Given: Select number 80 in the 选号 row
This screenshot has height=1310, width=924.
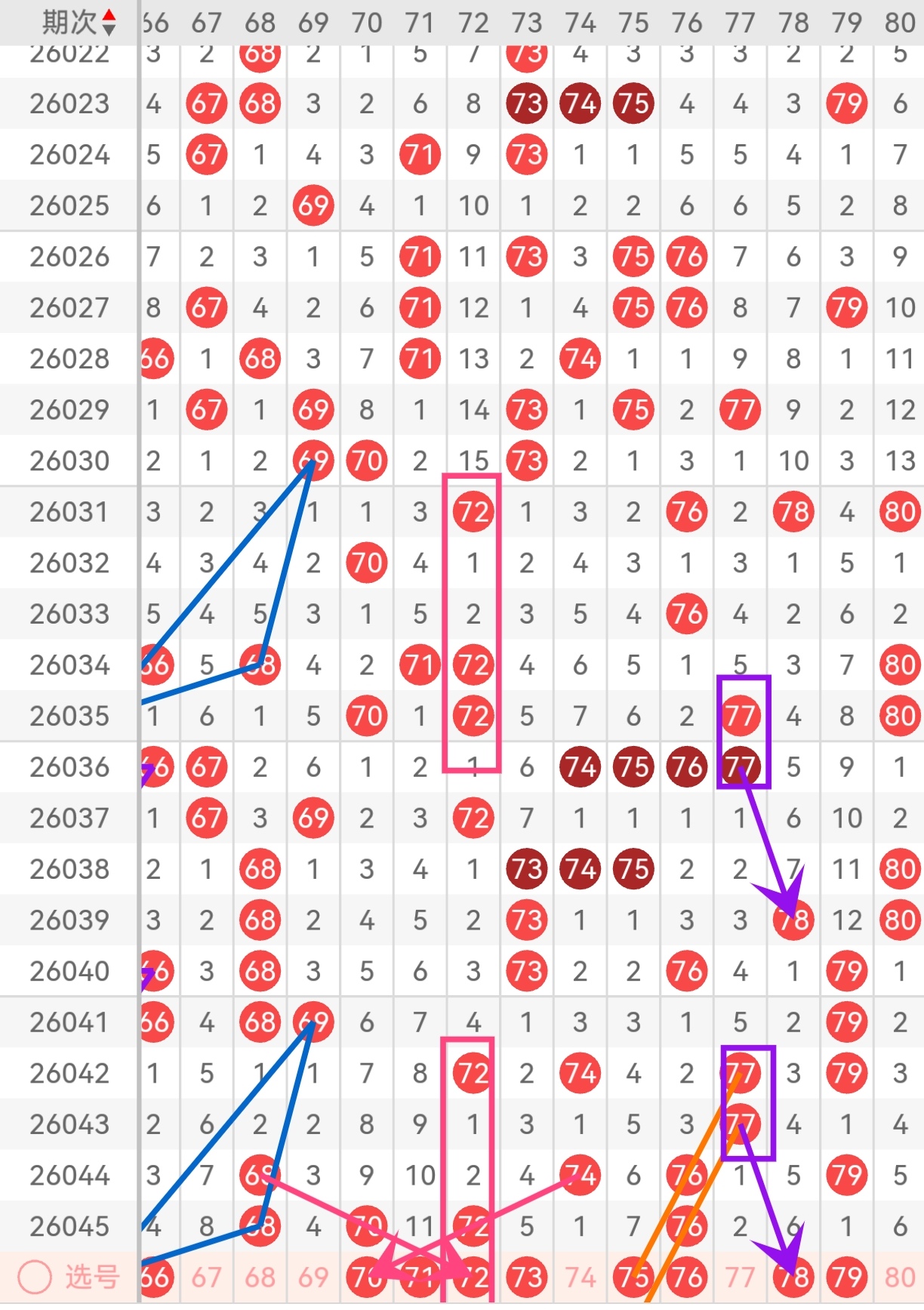Looking at the screenshot, I should (x=900, y=1278).
